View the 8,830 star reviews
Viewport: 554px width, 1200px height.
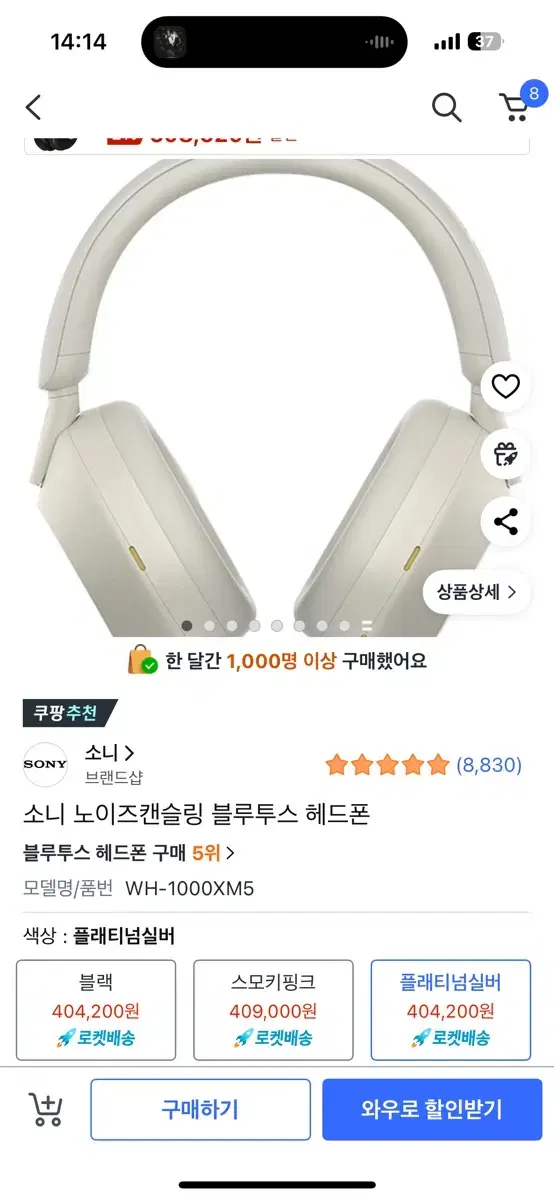[423, 765]
